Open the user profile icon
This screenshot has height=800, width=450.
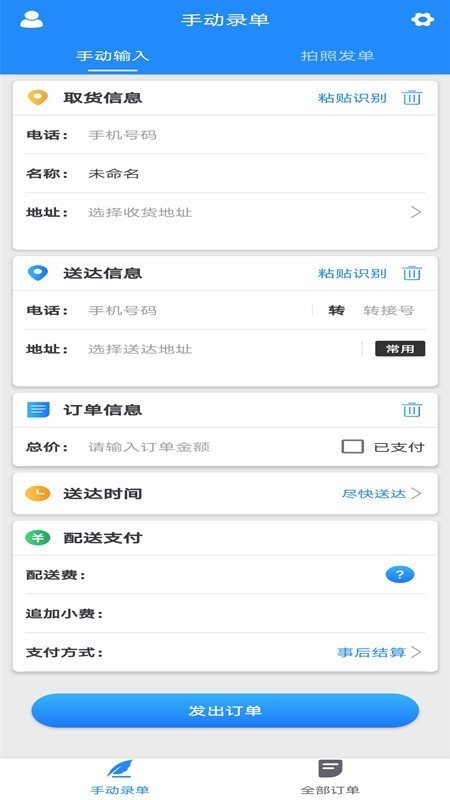pyautogui.click(x=31, y=20)
